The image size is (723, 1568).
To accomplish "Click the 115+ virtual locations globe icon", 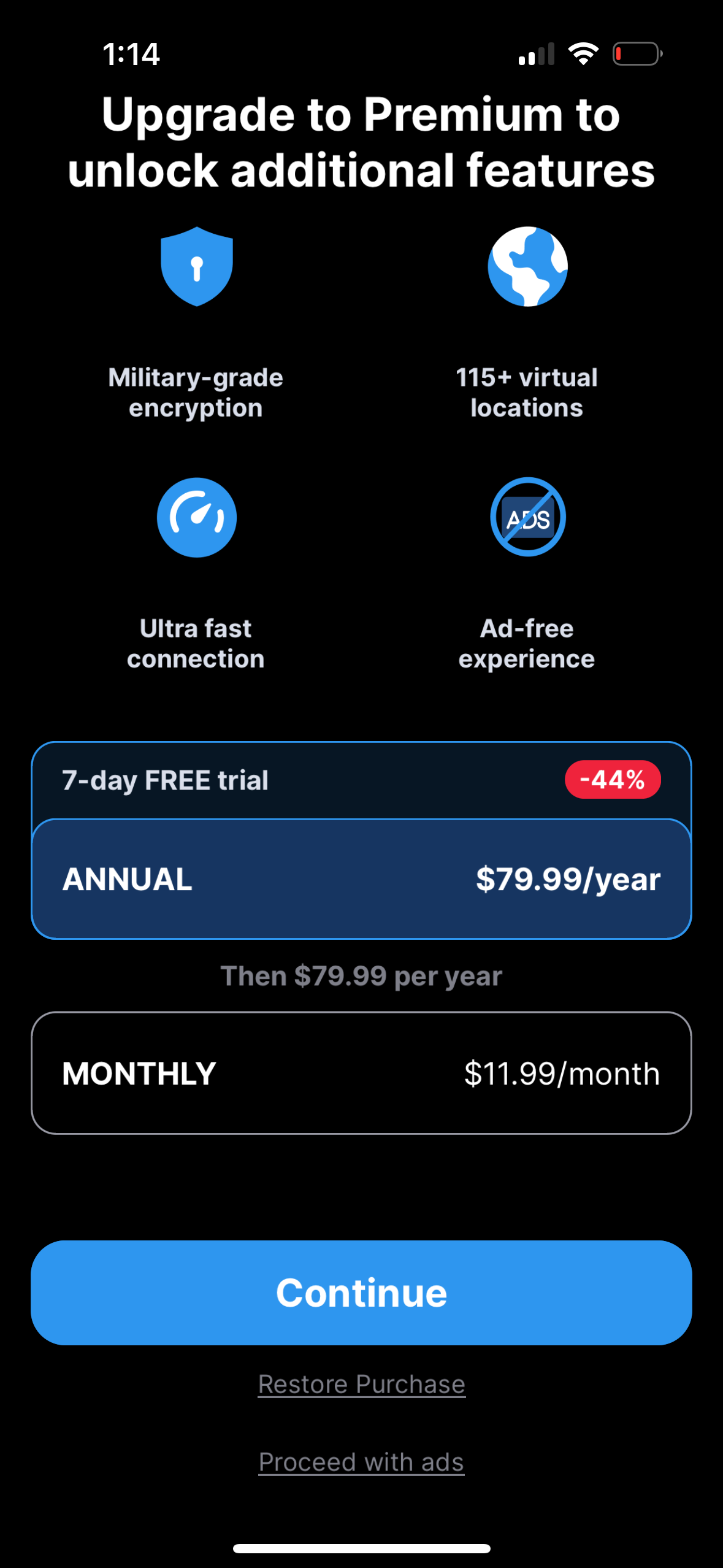I will pyautogui.click(x=527, y=266).
